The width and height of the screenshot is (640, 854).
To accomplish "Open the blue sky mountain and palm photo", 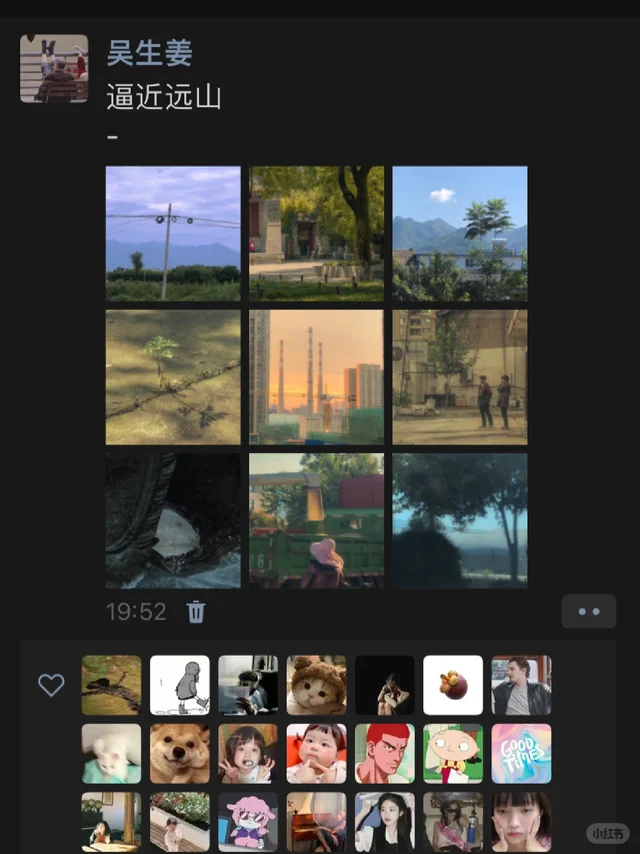I will [459, 233].
